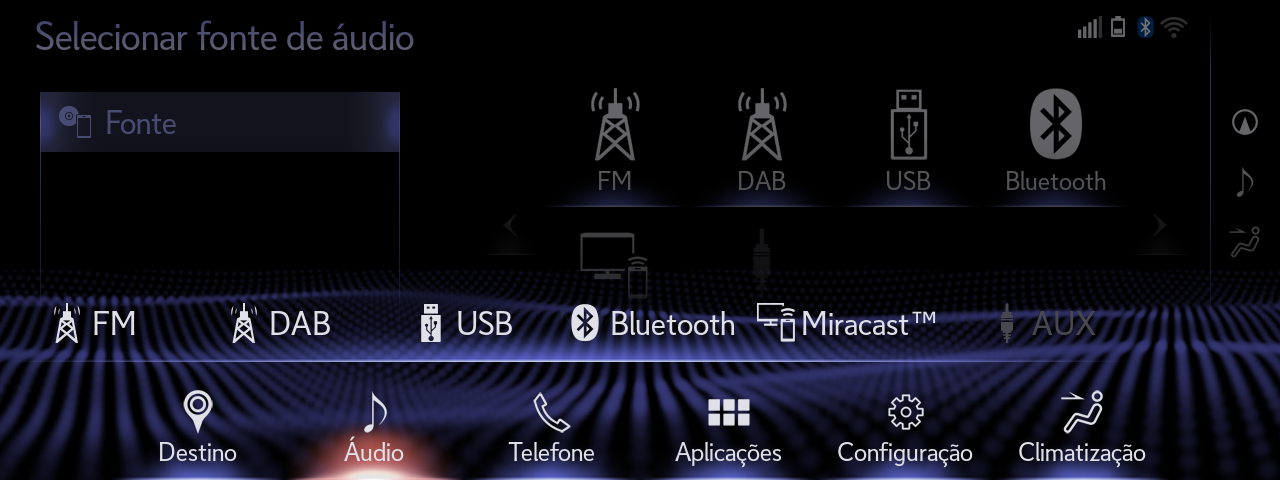Open the Áudio menu
The width and height of the screenshot is (1280, 480).
tap(374, 428)
